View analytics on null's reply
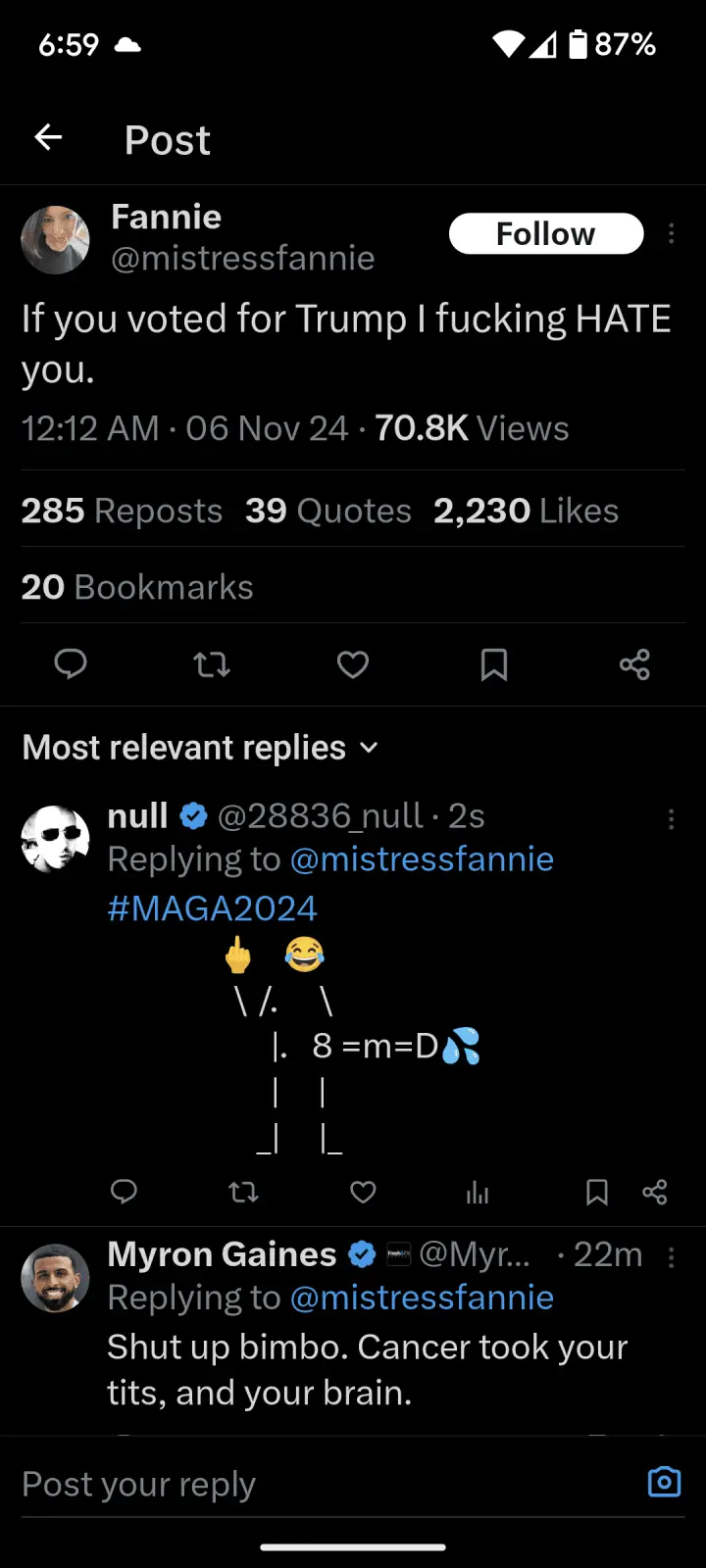Viewport: 706px width, 1568px height. click(478, 1192)
